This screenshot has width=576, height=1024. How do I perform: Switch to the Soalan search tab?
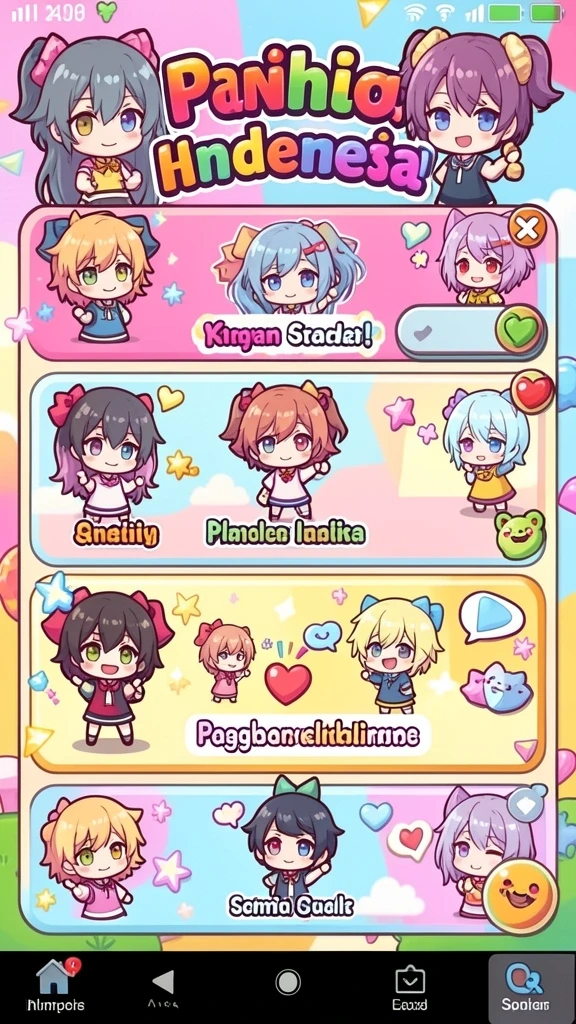point(525,987)
